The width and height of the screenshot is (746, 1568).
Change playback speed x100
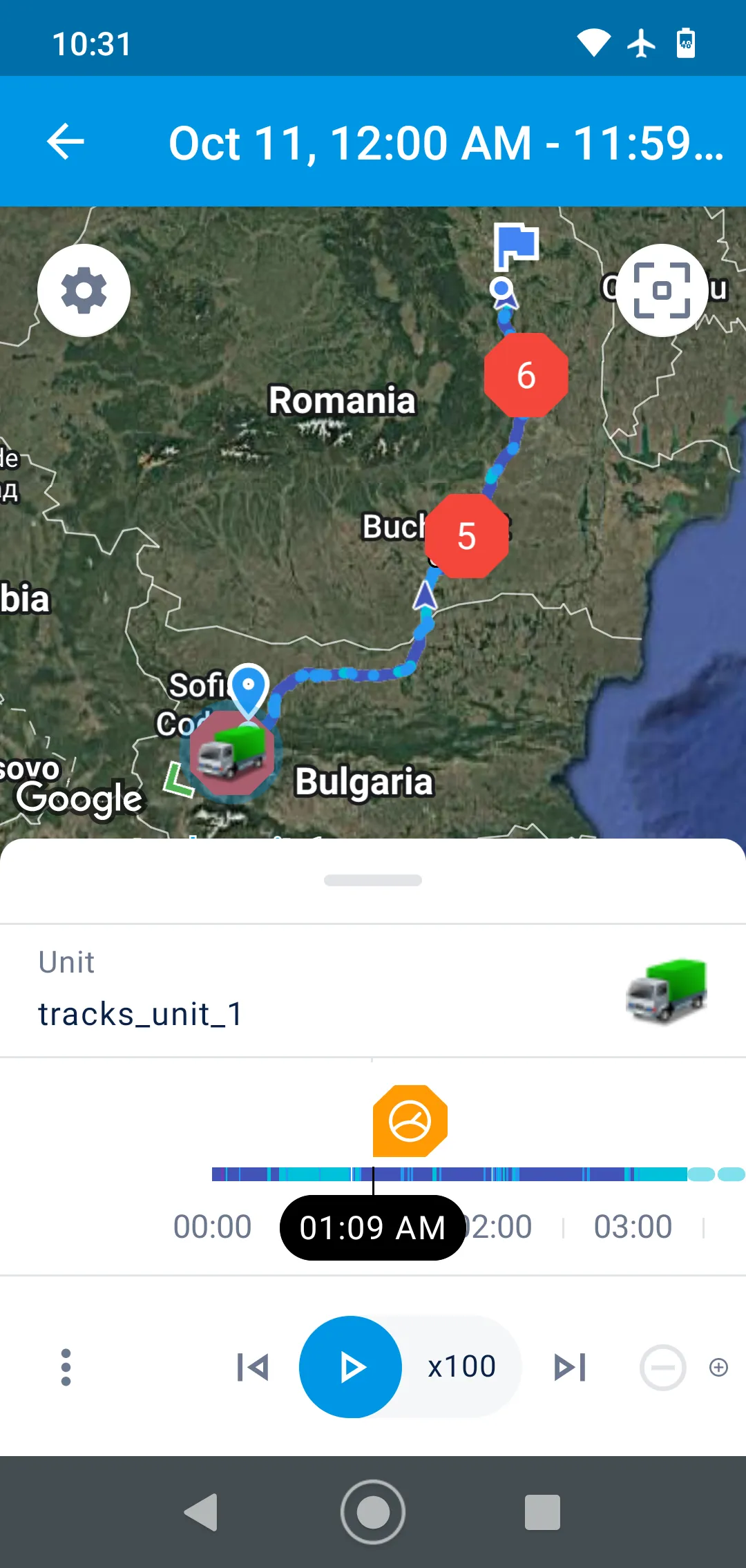pos(461,1367)
